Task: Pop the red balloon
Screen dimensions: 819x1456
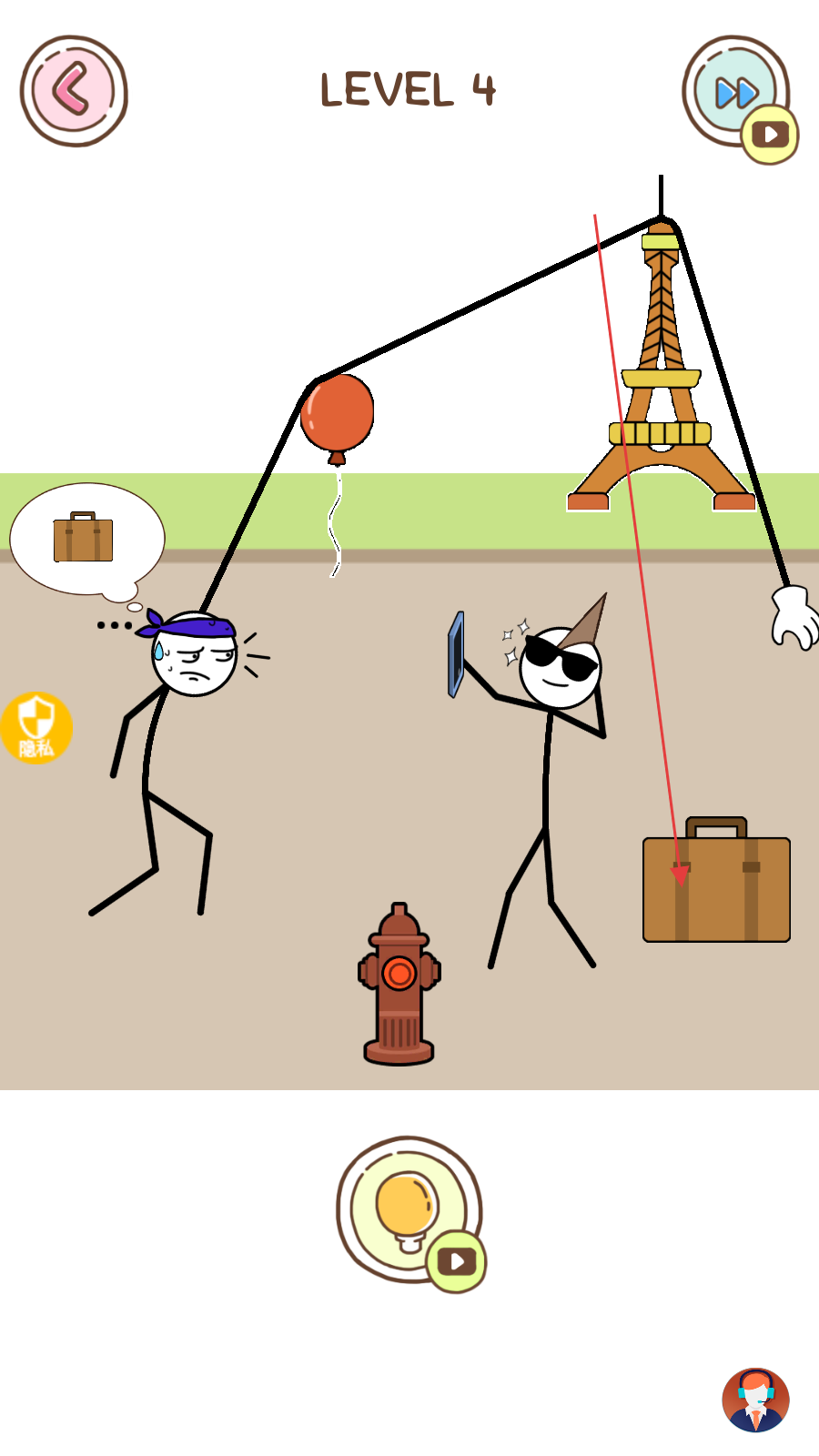Action: [x=337, y=414]
